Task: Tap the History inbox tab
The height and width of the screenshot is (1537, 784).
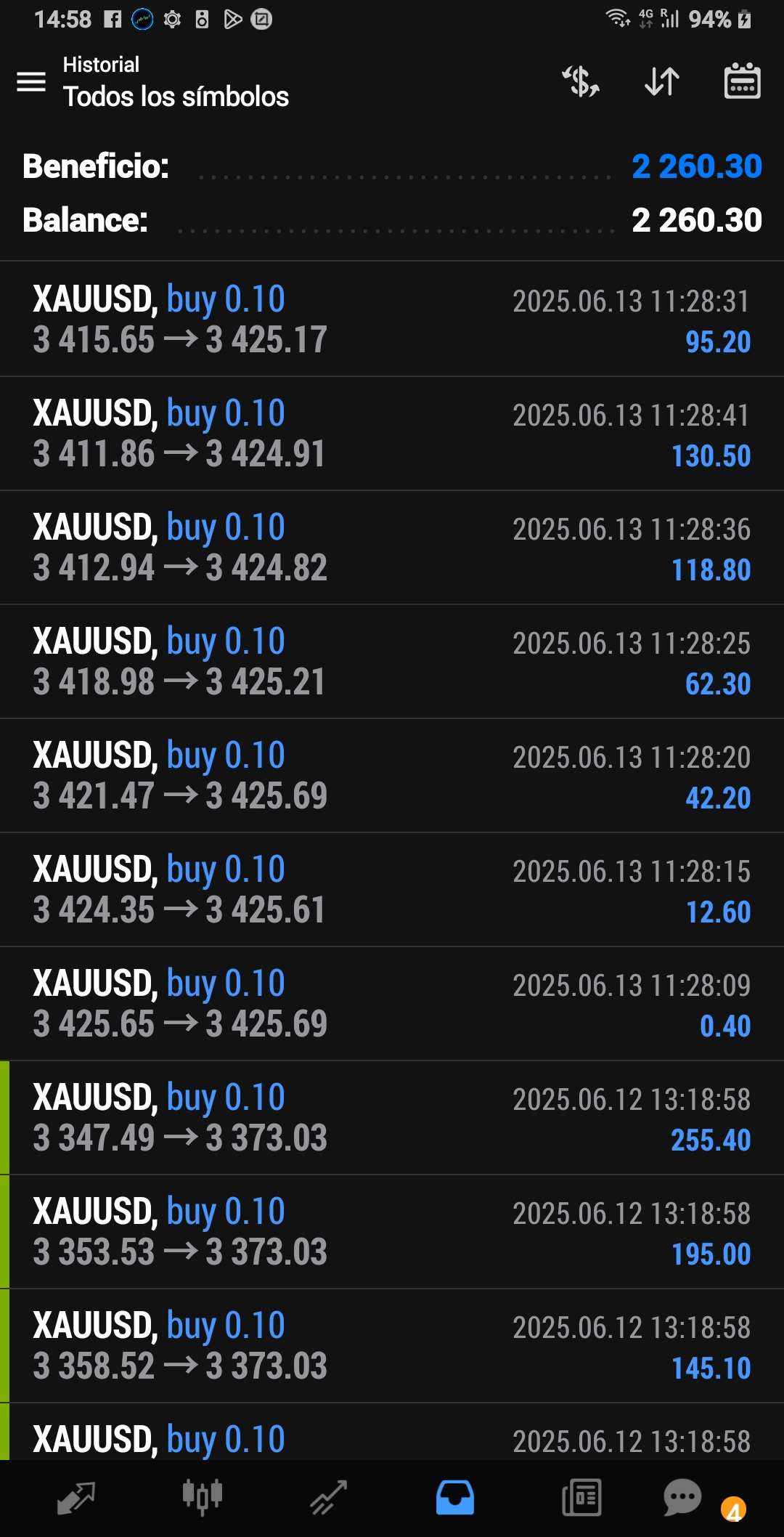Action: 455,1498
